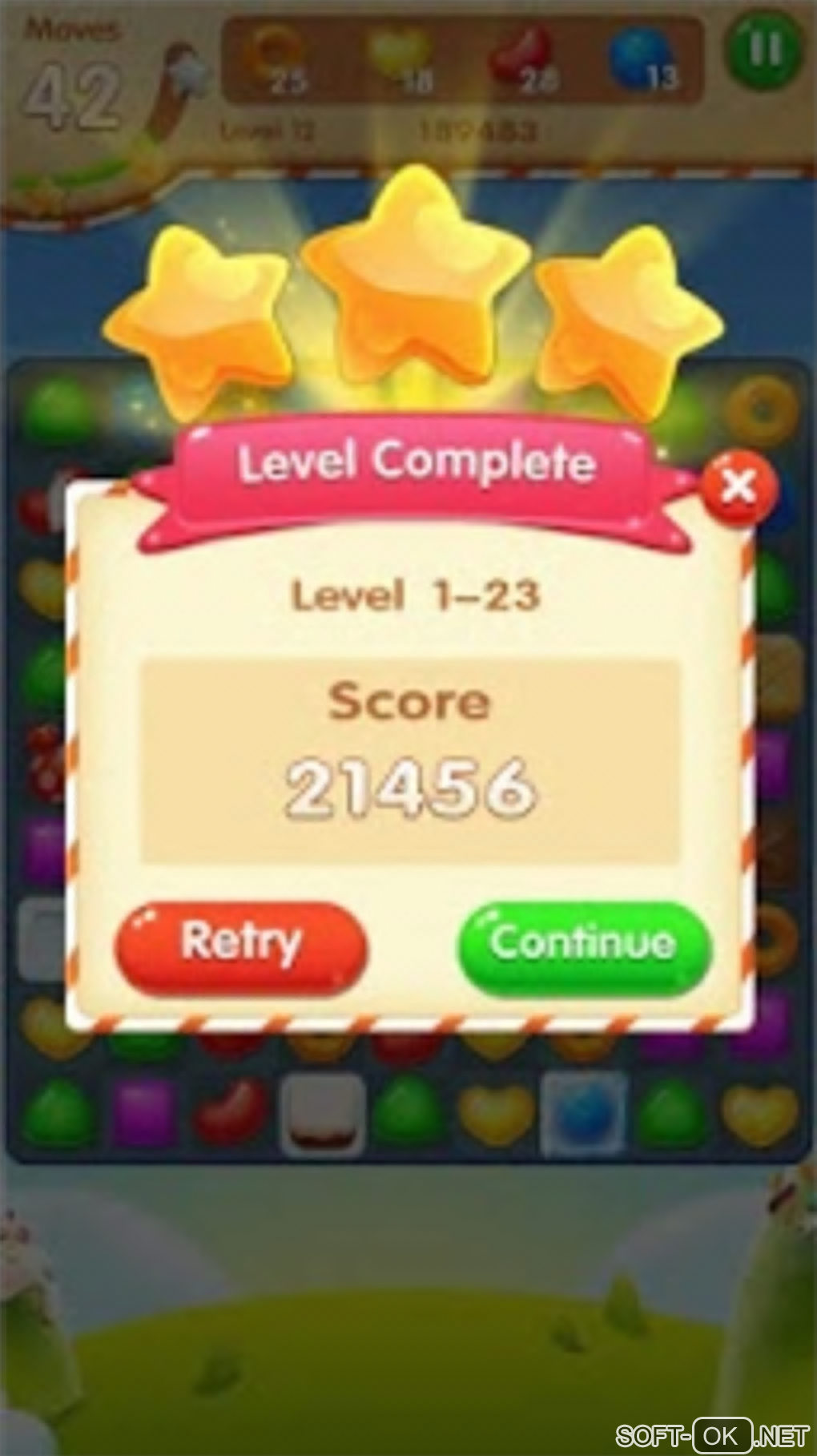Image resolution: width=817 pixels, height=1456 pixels.
Task: Pause the game
Action: [763, 51]
